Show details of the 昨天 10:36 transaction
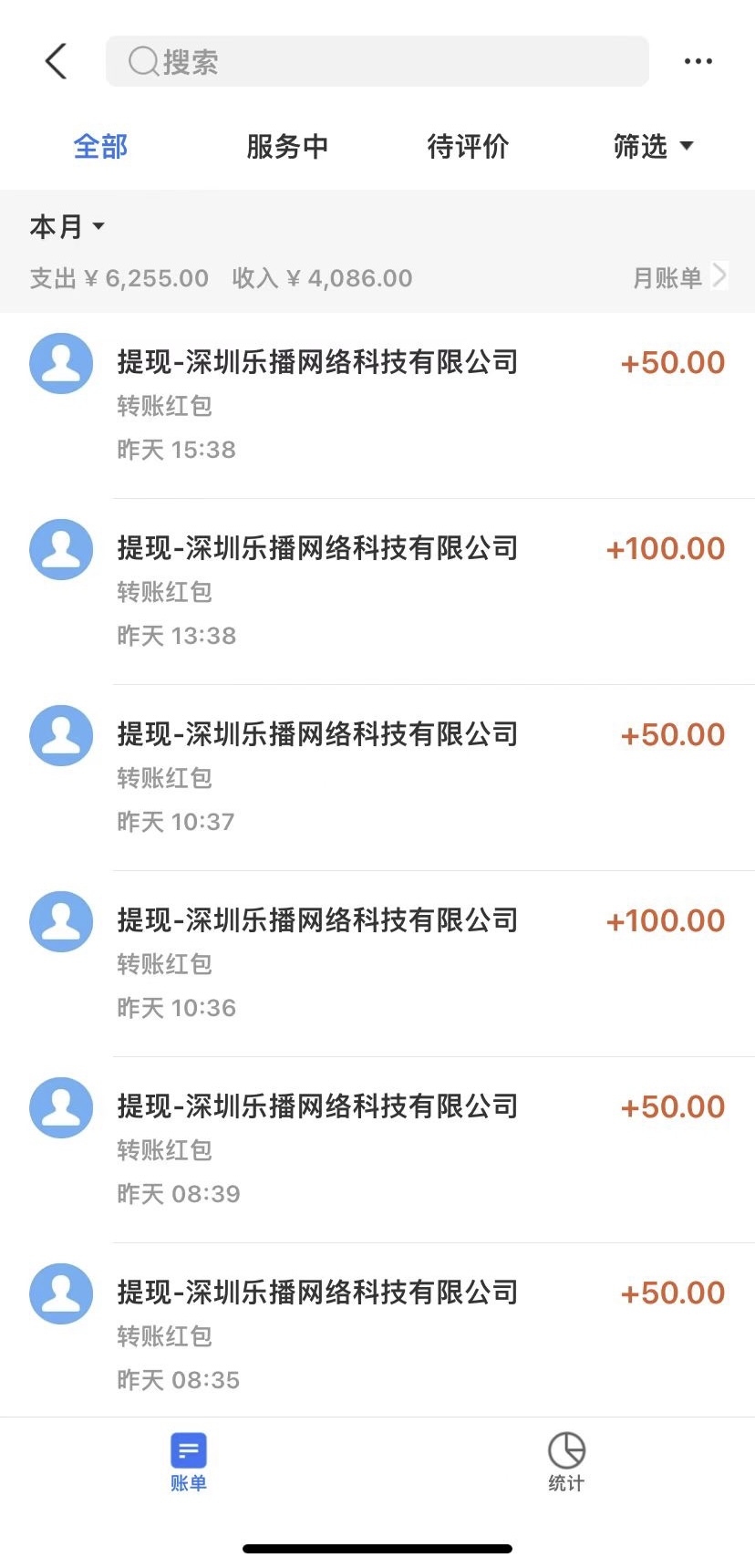 (377, 963)
